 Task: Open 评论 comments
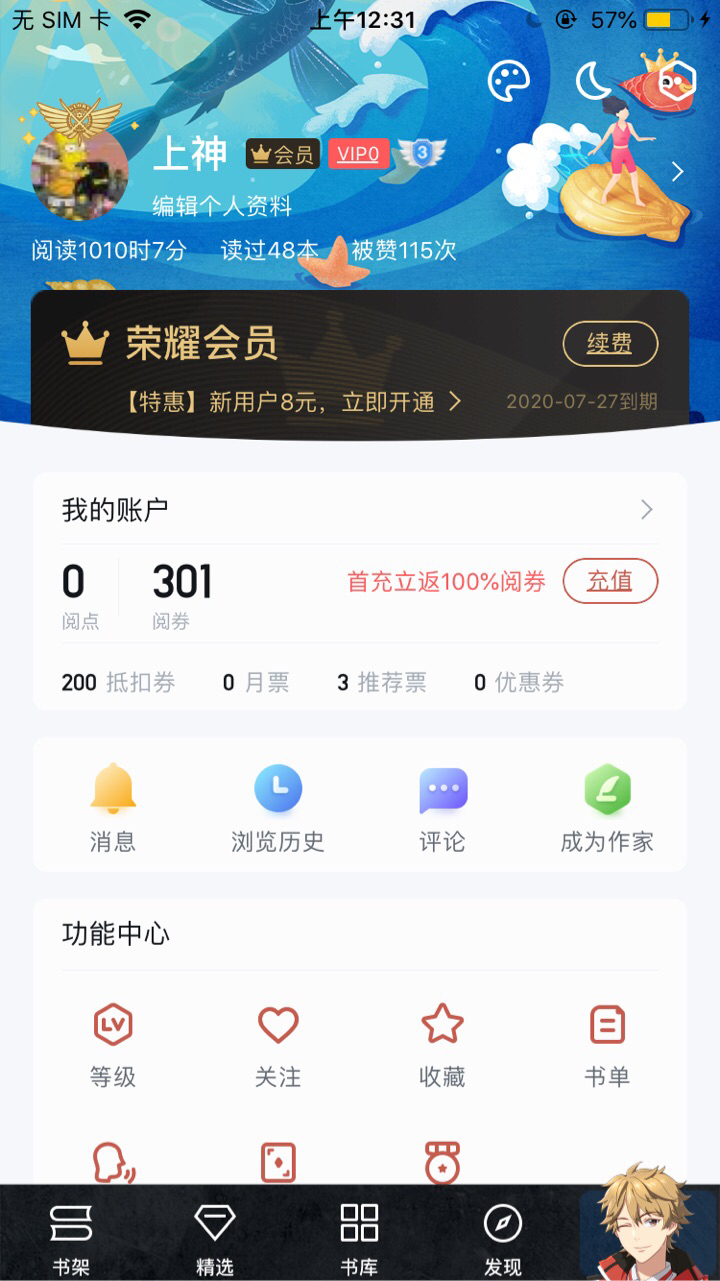coord(442,809)
